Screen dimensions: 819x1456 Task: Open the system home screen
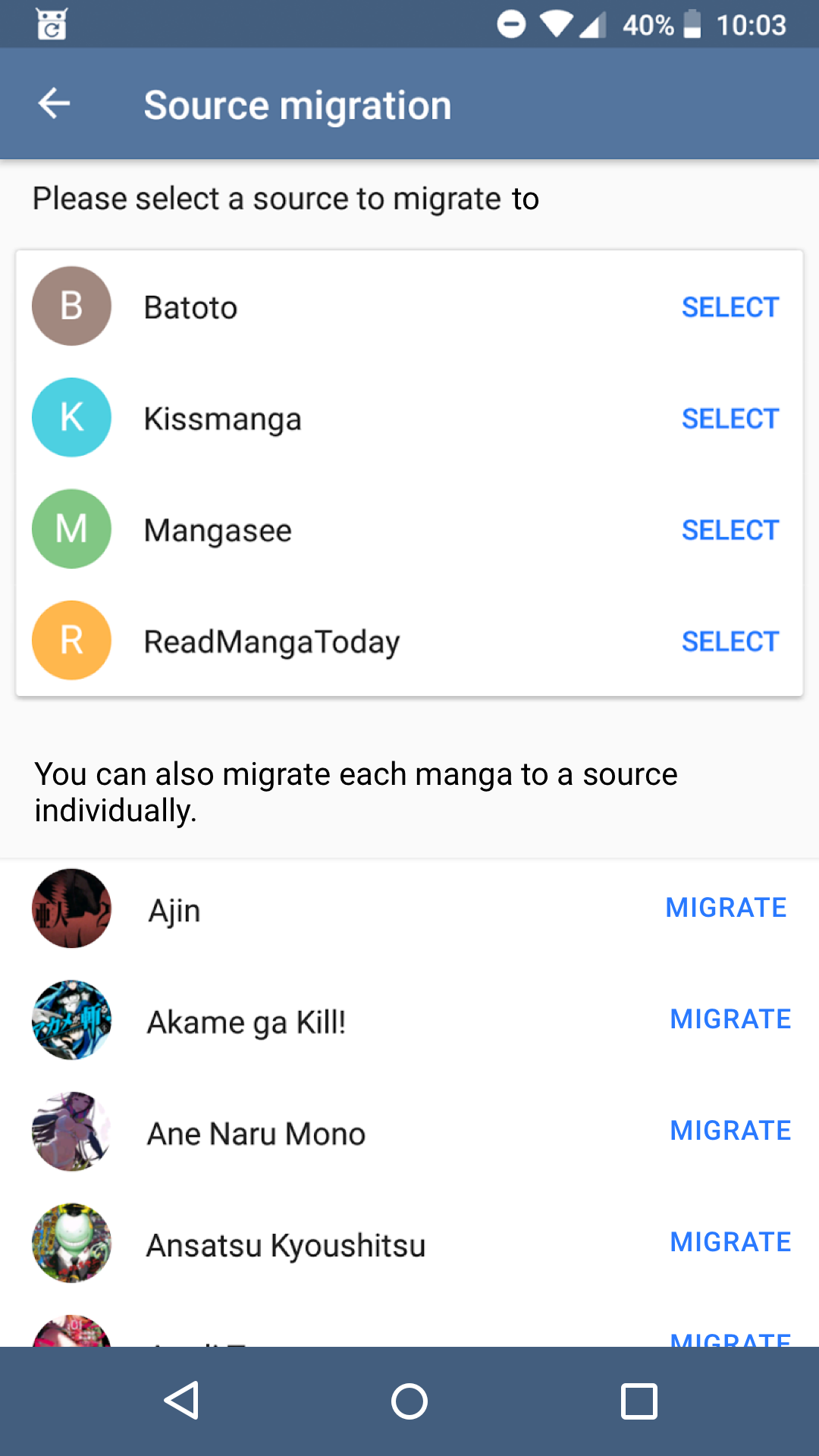(x=409, y=1401)
